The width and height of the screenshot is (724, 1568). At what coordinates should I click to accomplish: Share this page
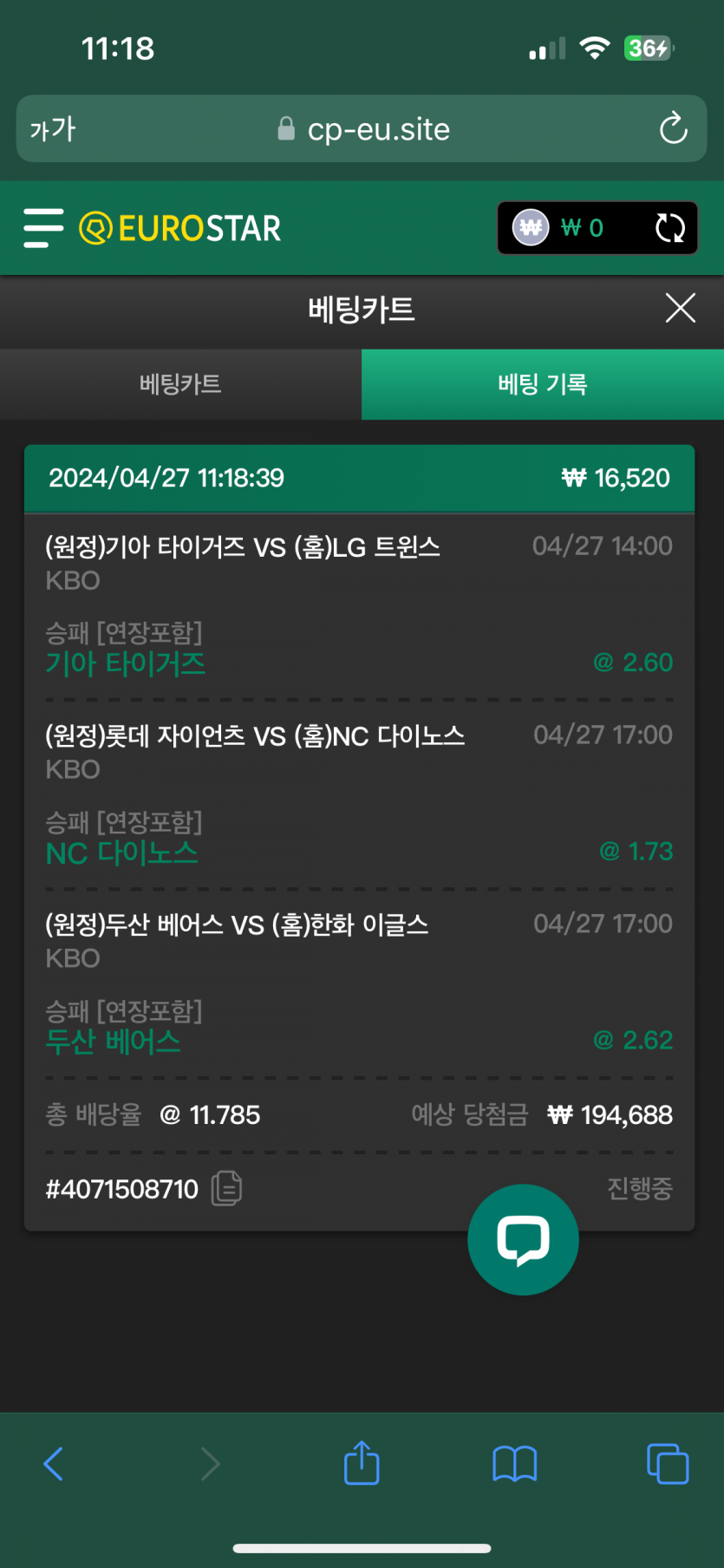tap(362, 1464)
